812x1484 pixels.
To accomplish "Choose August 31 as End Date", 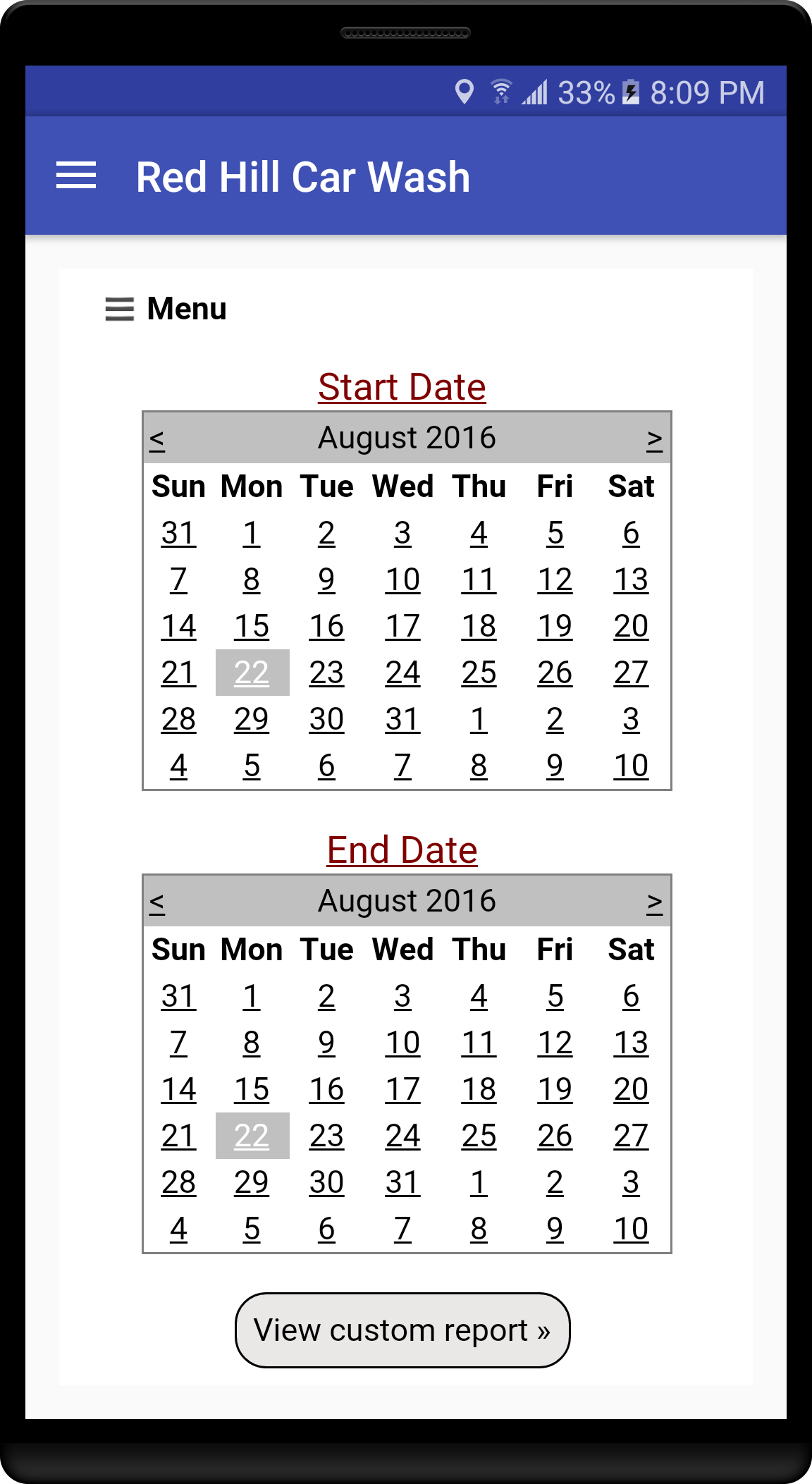I will [402, 1182].
